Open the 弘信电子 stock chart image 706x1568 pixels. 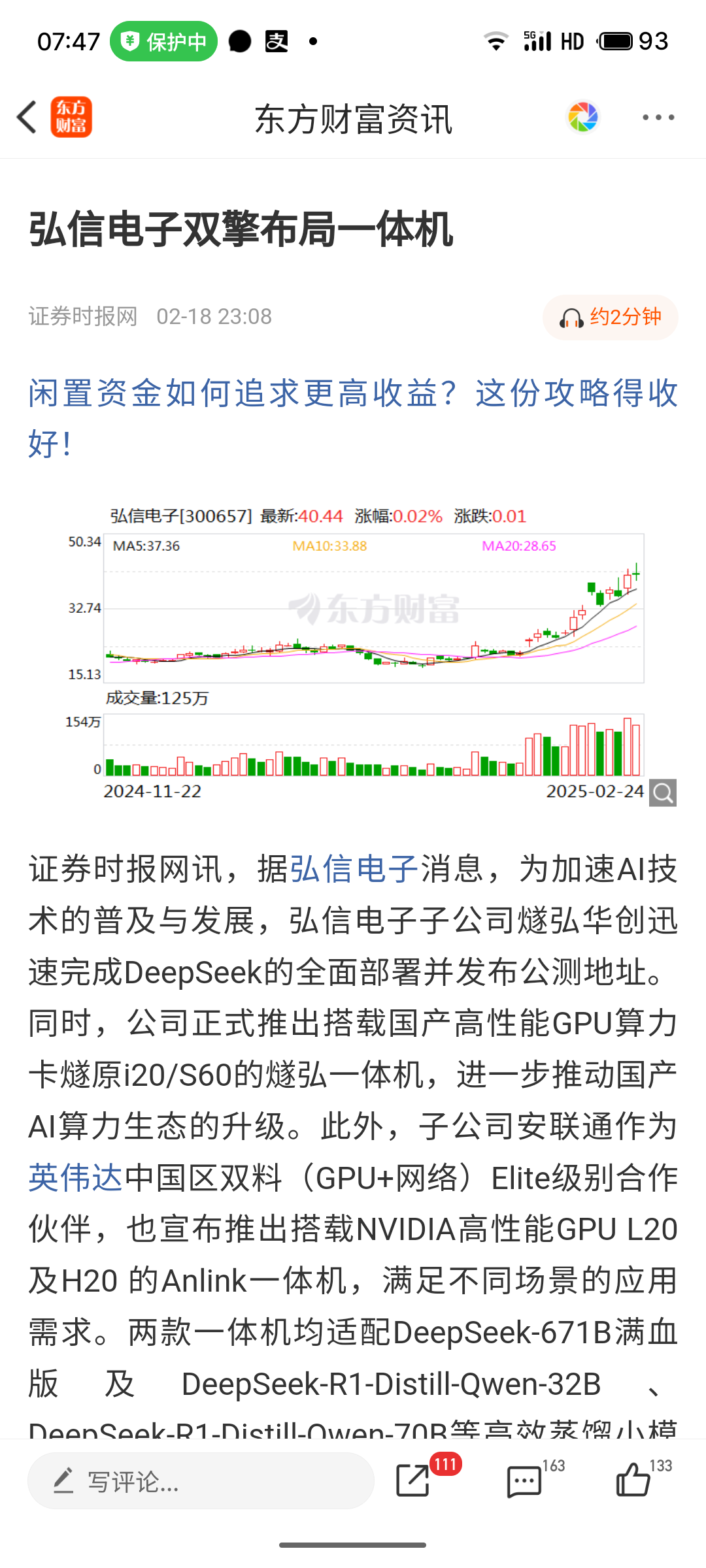[x=373, y=657]
